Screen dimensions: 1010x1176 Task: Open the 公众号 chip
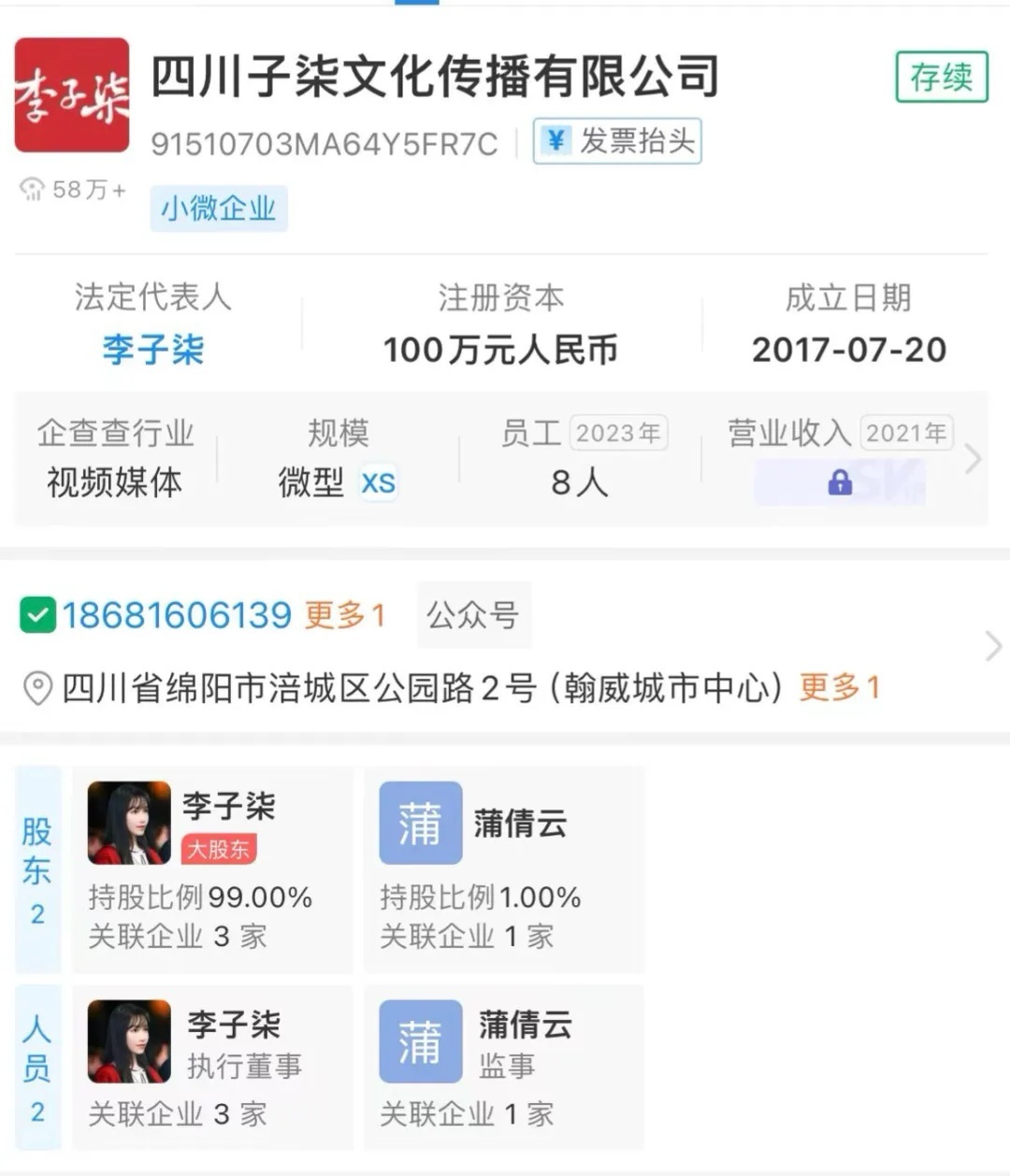(473, 615)
